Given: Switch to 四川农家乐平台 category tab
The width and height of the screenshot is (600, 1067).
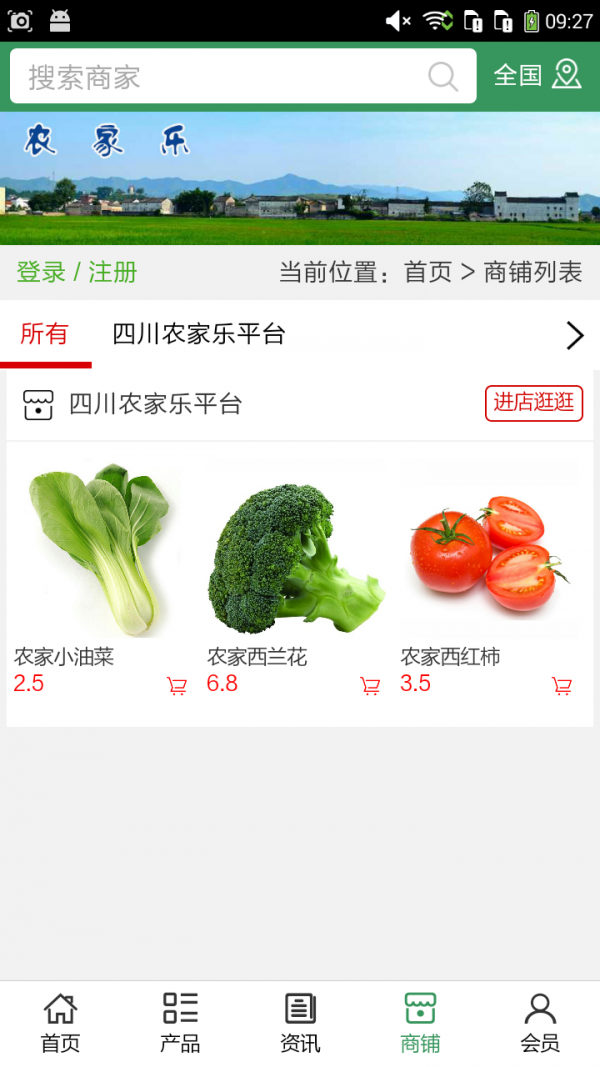Looking at the screenshot, I should click(199, 334).
